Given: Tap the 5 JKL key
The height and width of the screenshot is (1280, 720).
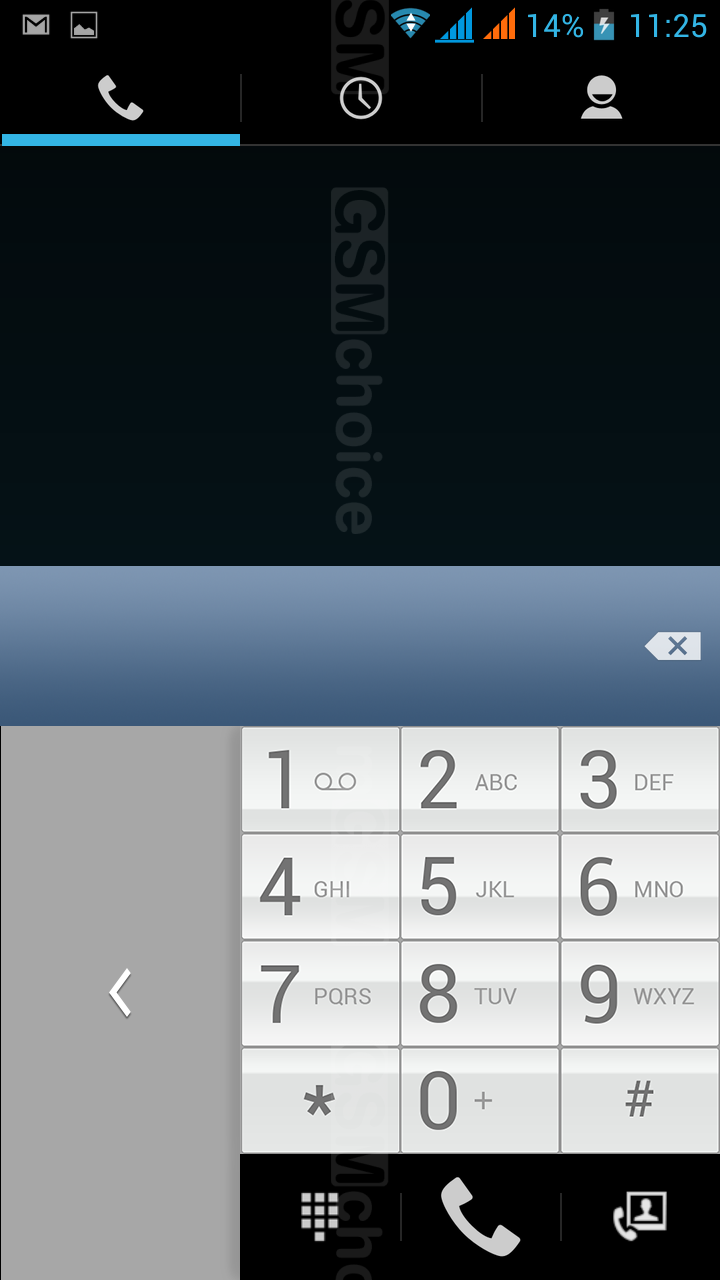Looking at the screenshot, I should point(480,887).
